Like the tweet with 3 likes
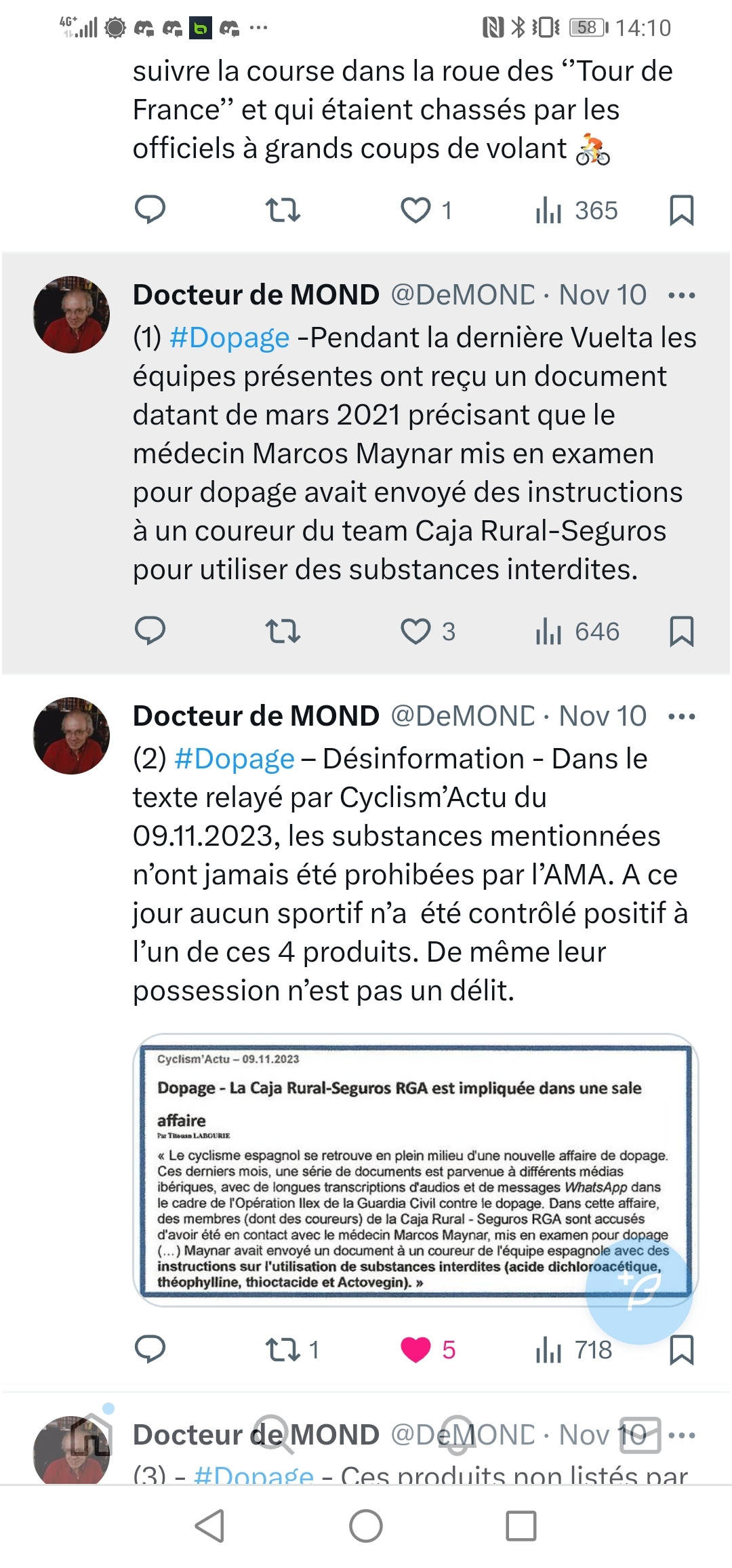The height and width of the screenshot is (1568, 732). tap(415, 631)
